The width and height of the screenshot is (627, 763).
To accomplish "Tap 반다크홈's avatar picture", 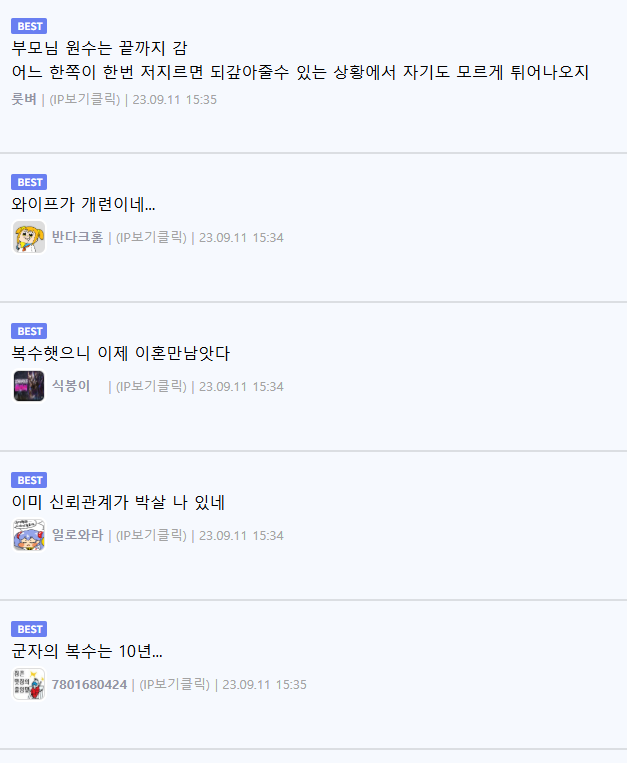I will coord(29,237).
